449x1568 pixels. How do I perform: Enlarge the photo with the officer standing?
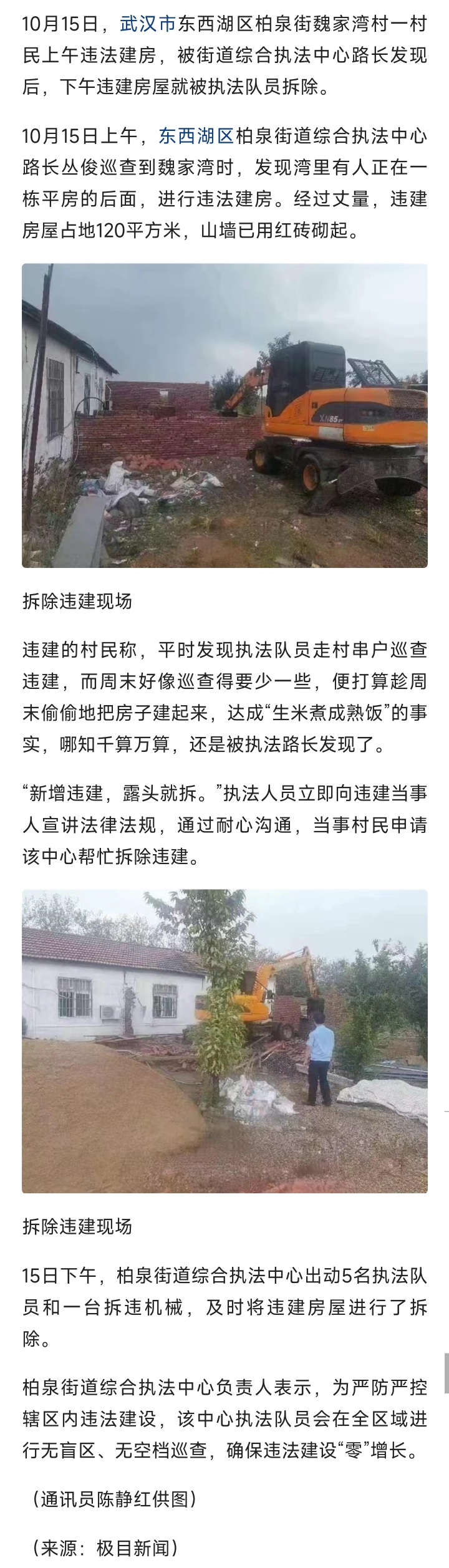point(224,1041)
